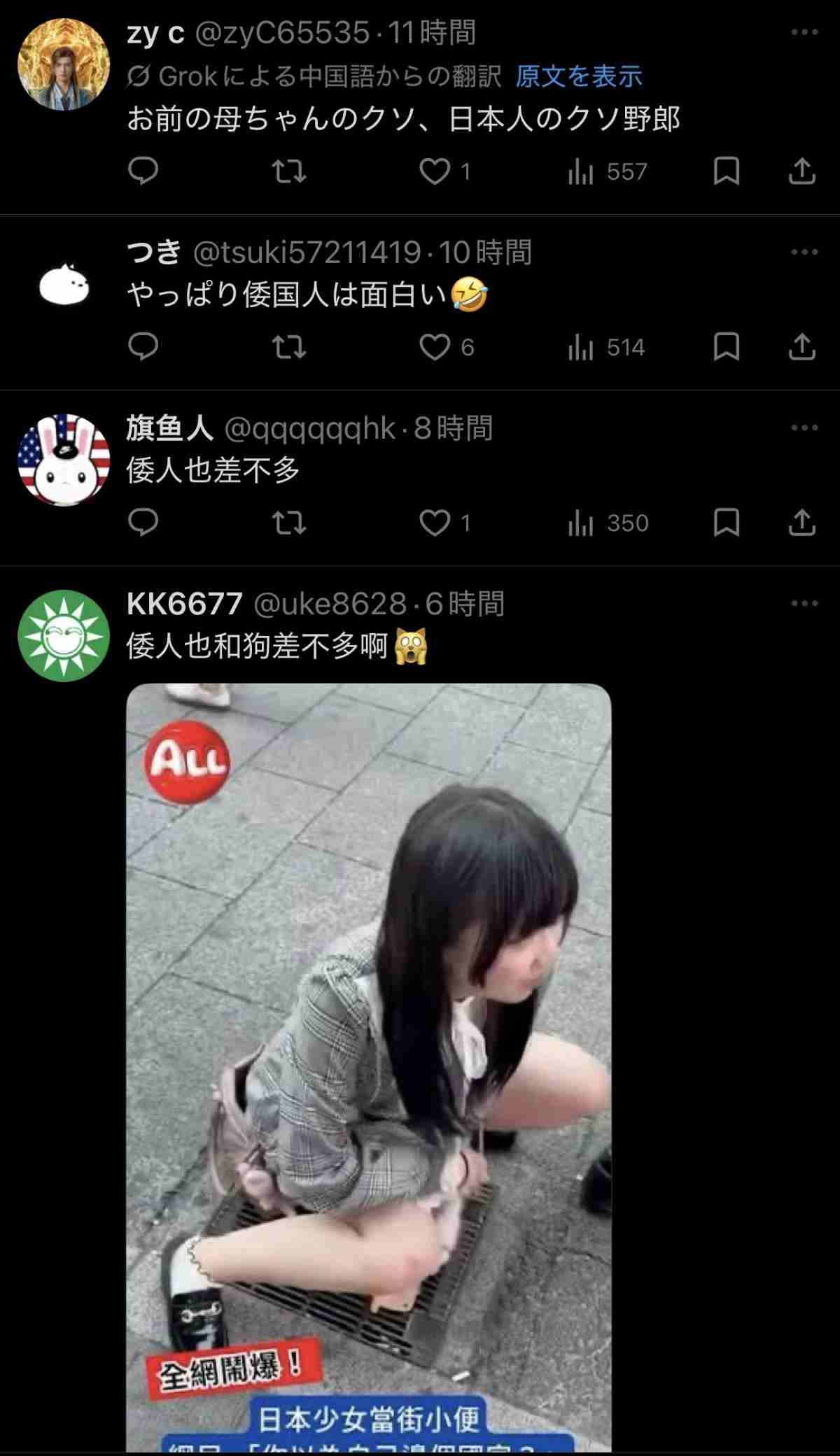The height and width of the screenshot is (1456, 840).
Task: Like 旗鱼人's post
Action: pos(435,523)
